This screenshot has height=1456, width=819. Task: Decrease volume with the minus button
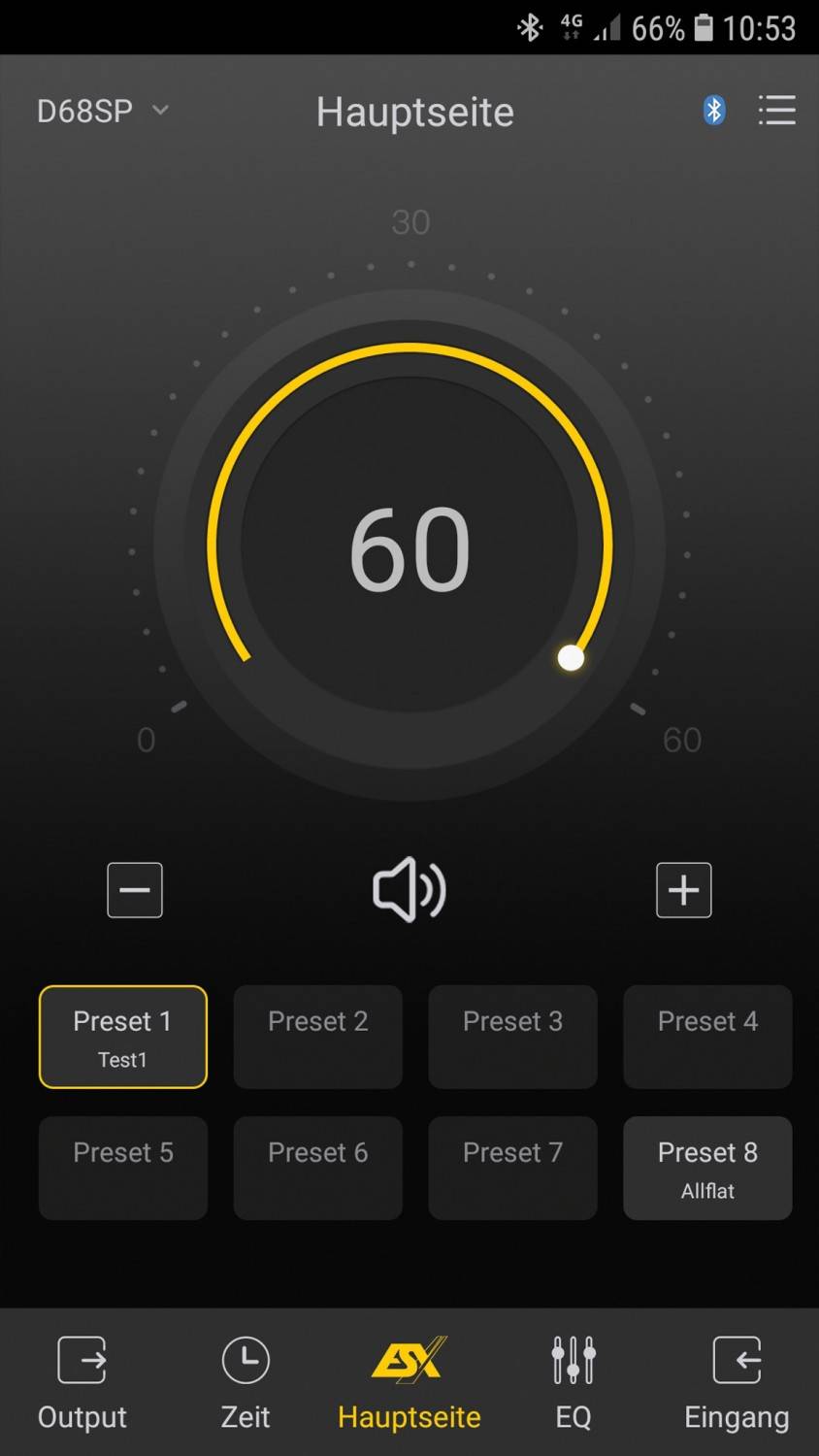pyautogui.click(x=135, y=890)
